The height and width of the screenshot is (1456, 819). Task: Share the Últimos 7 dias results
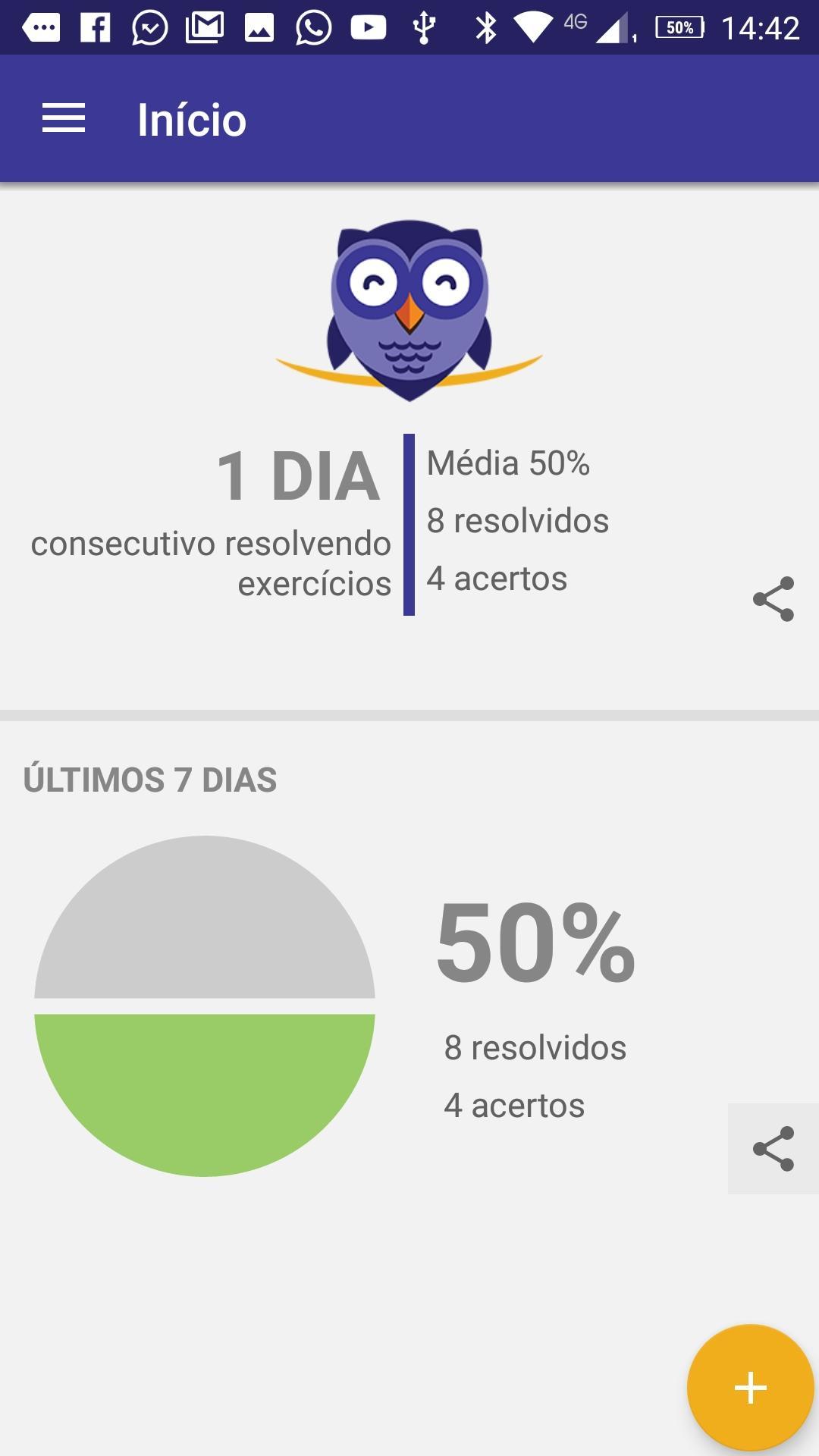[x=773, y=1148]
